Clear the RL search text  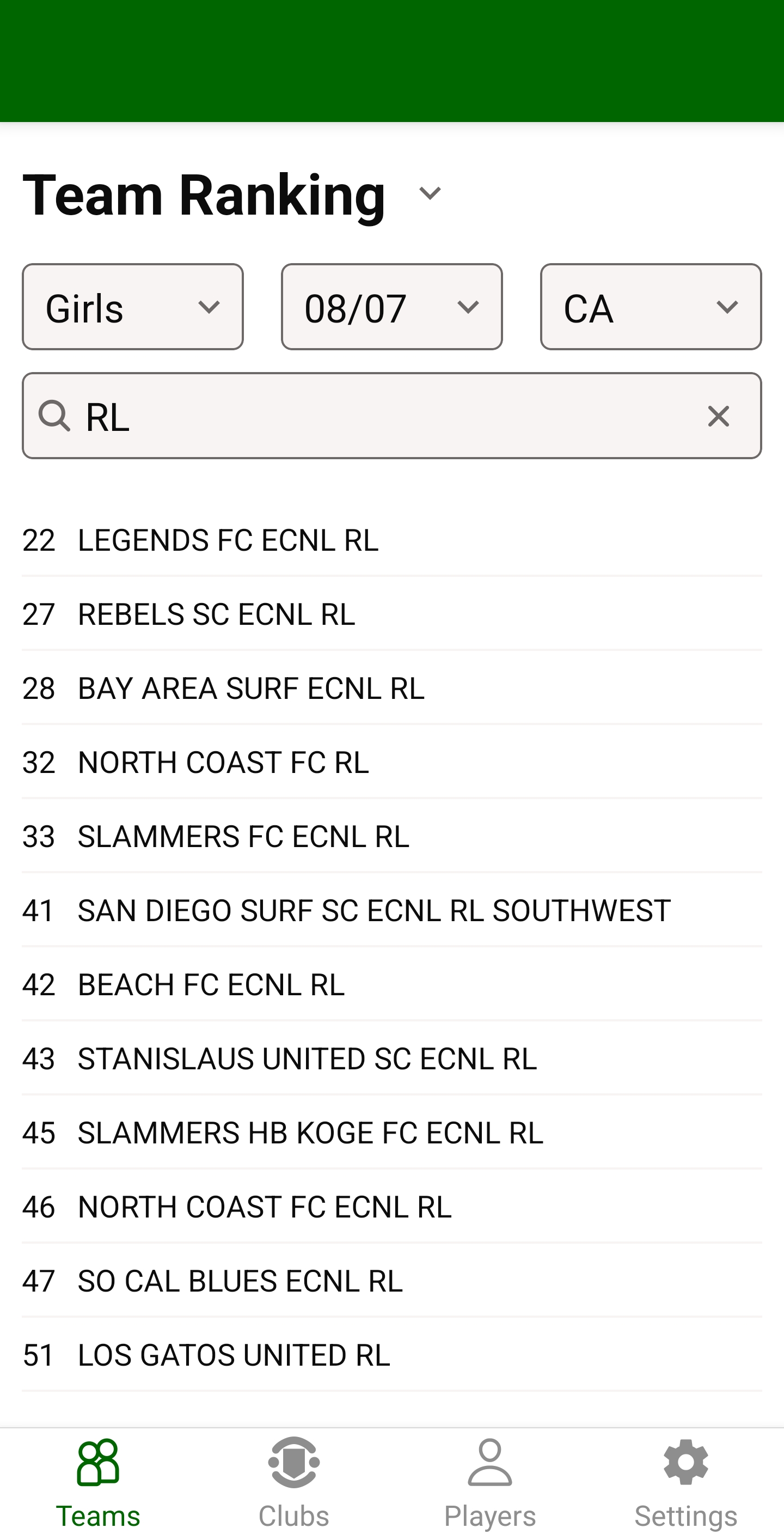coord(718,416)
